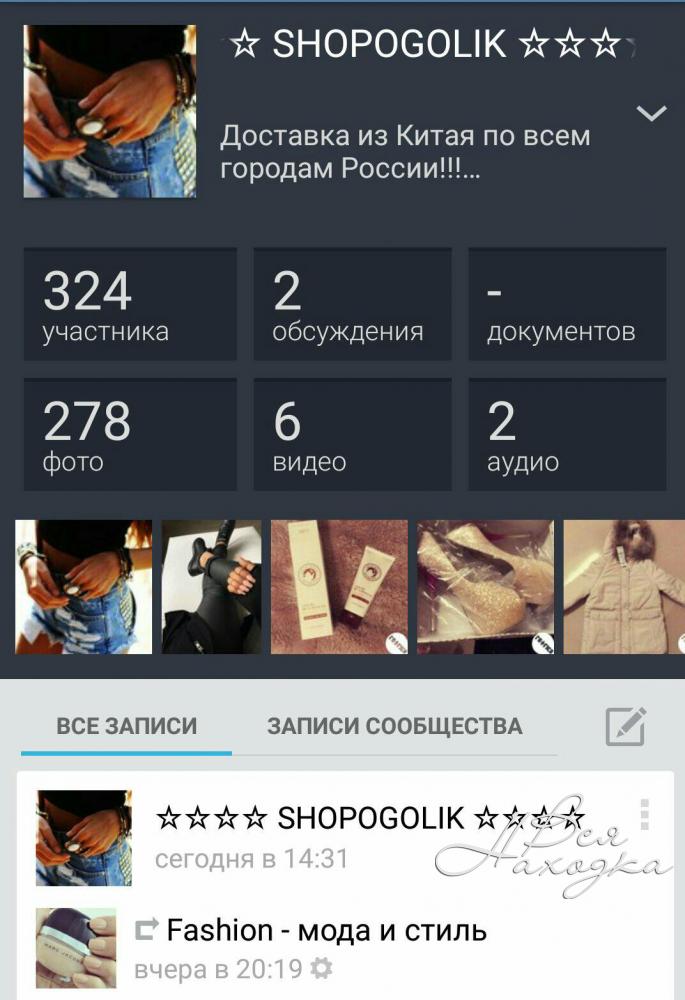Screen dimensions: 685x1000
Task: View the black leggings photo
Action: (x=211, y=587)
